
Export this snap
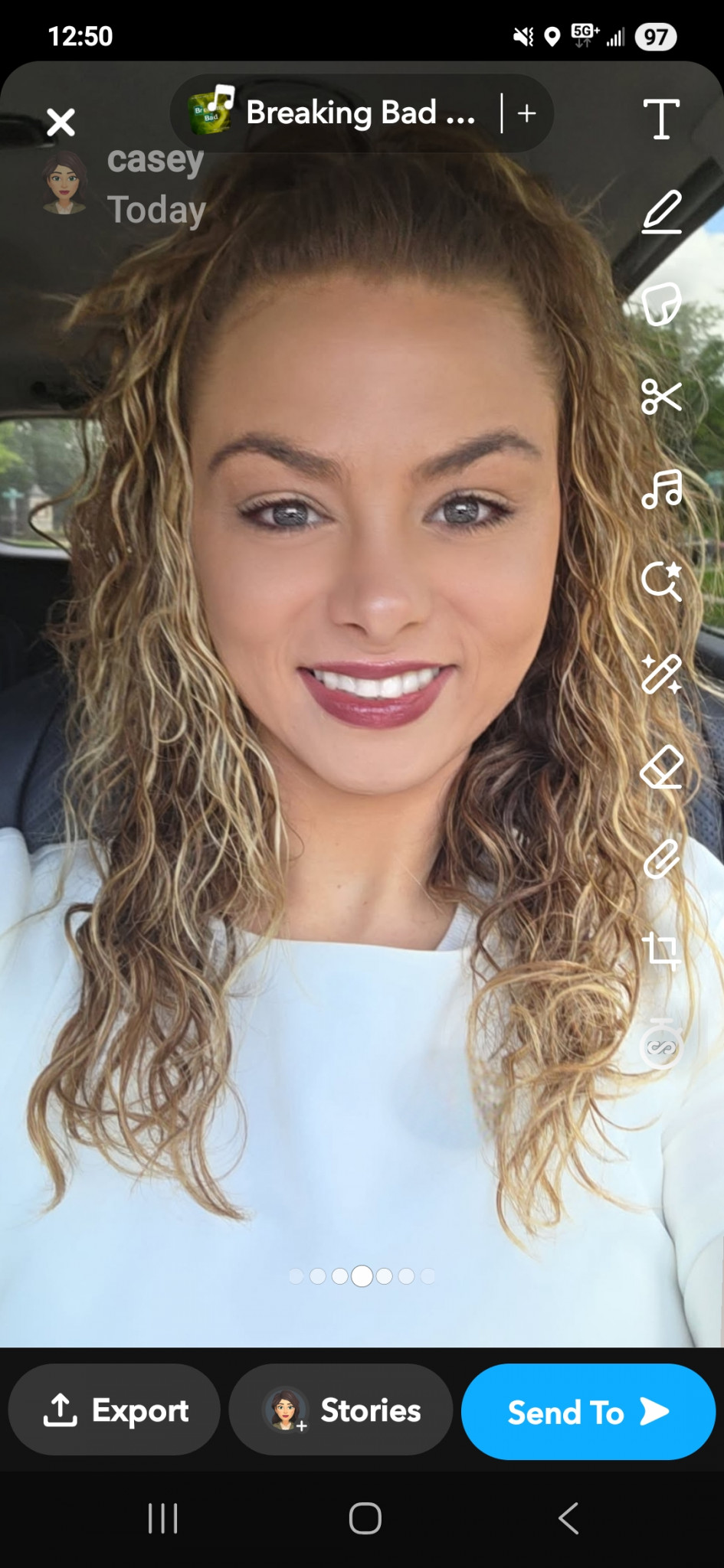coord(115,1410)
